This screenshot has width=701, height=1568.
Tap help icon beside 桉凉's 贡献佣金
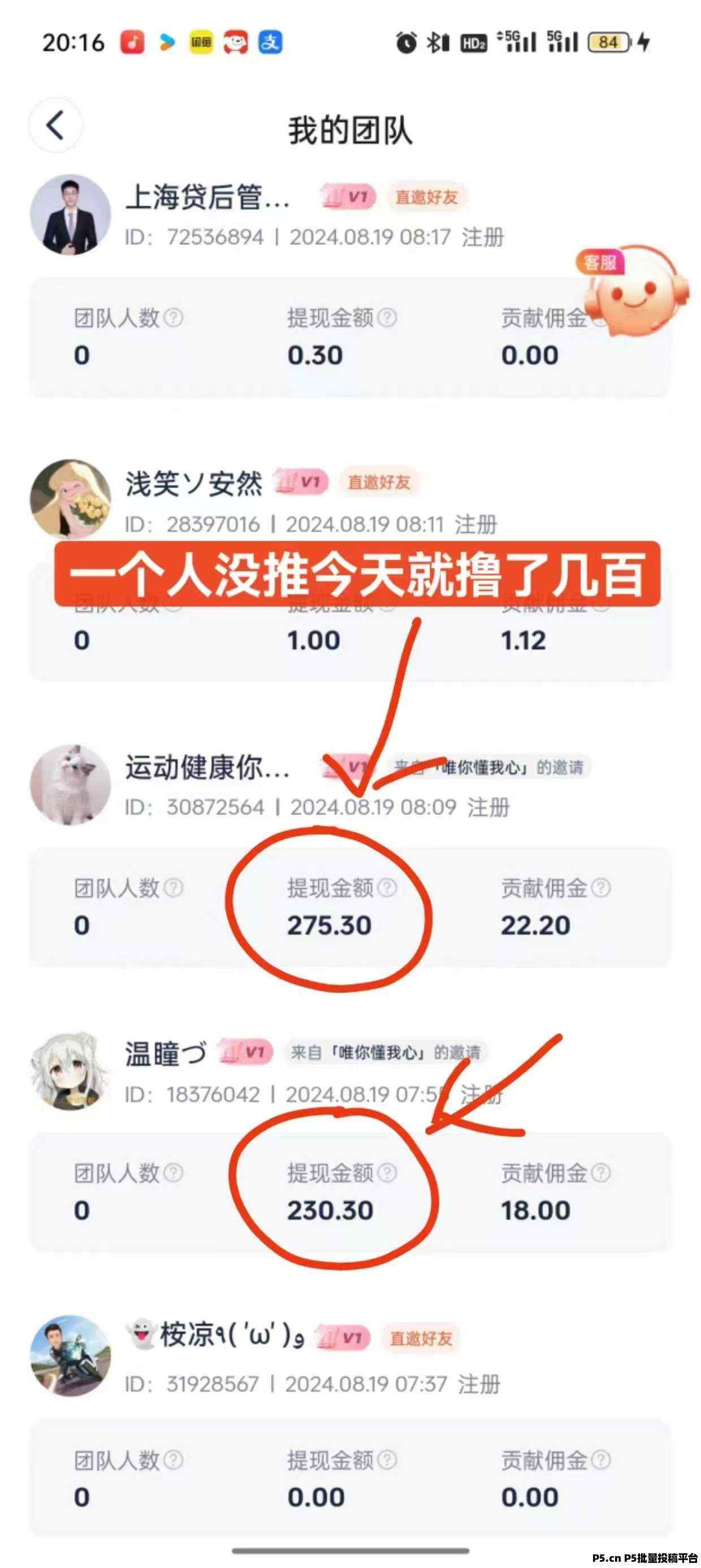click(600, 1459)
